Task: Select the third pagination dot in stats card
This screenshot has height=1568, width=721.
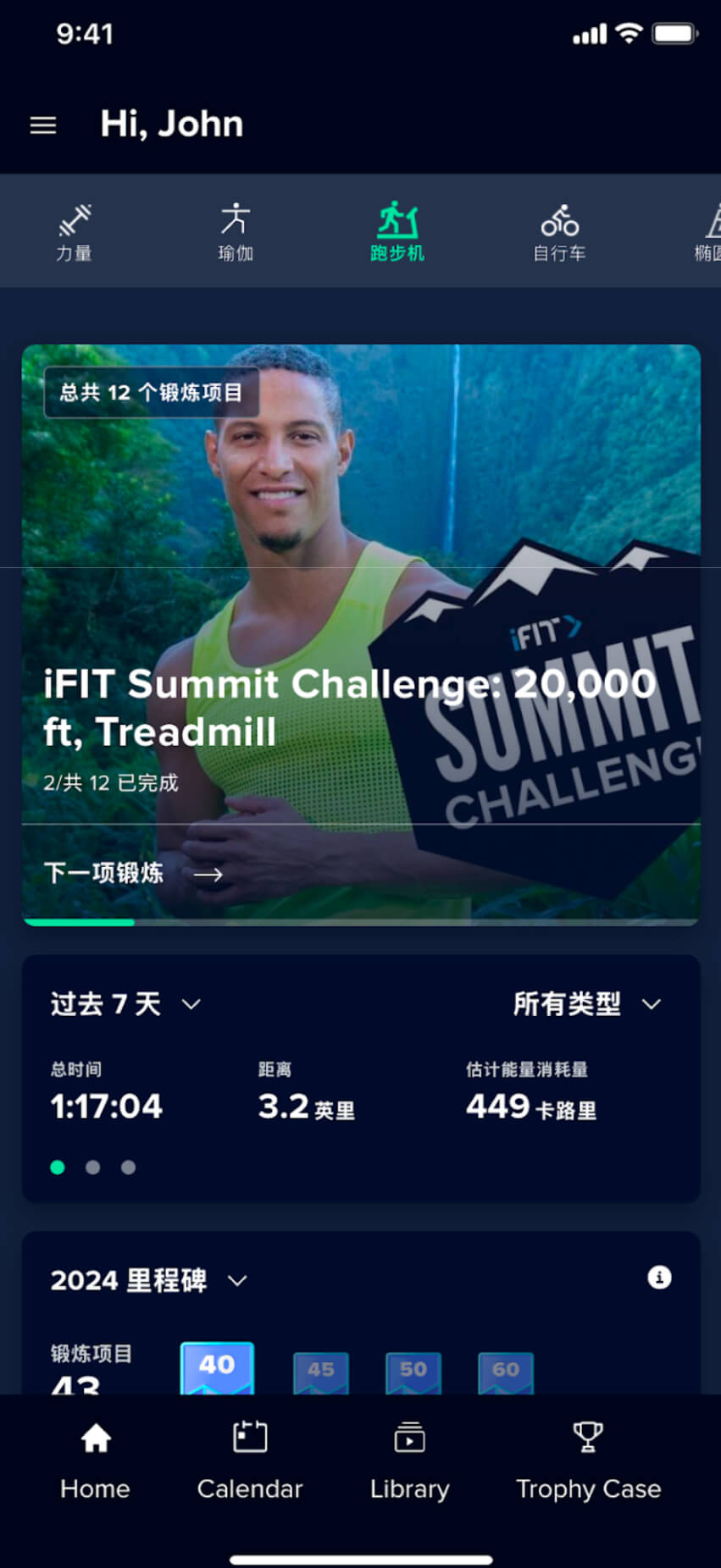Action: [x=128, y=1168]
